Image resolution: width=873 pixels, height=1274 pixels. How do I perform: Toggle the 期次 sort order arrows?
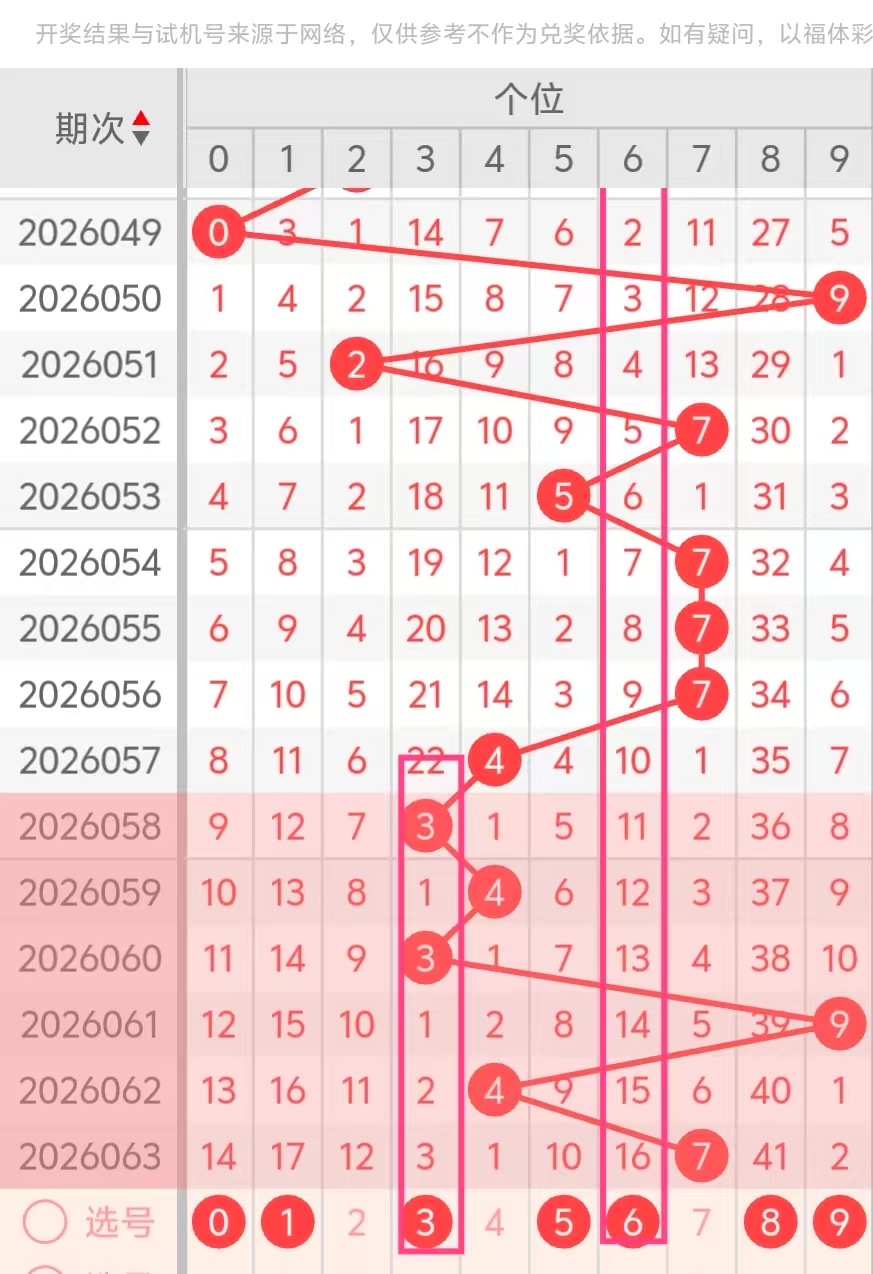click(x=141, y=127)
